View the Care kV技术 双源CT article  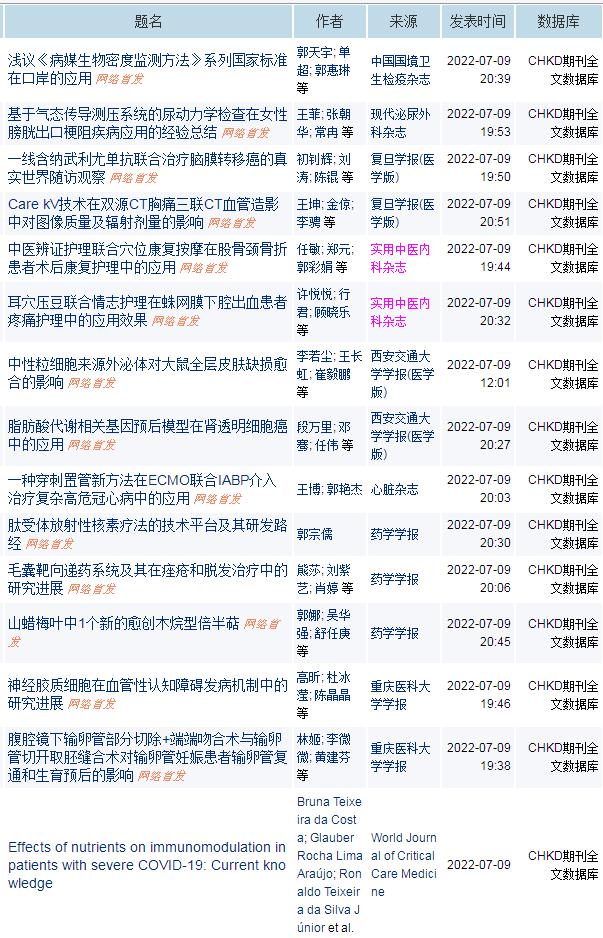click(x=140, y=204)
